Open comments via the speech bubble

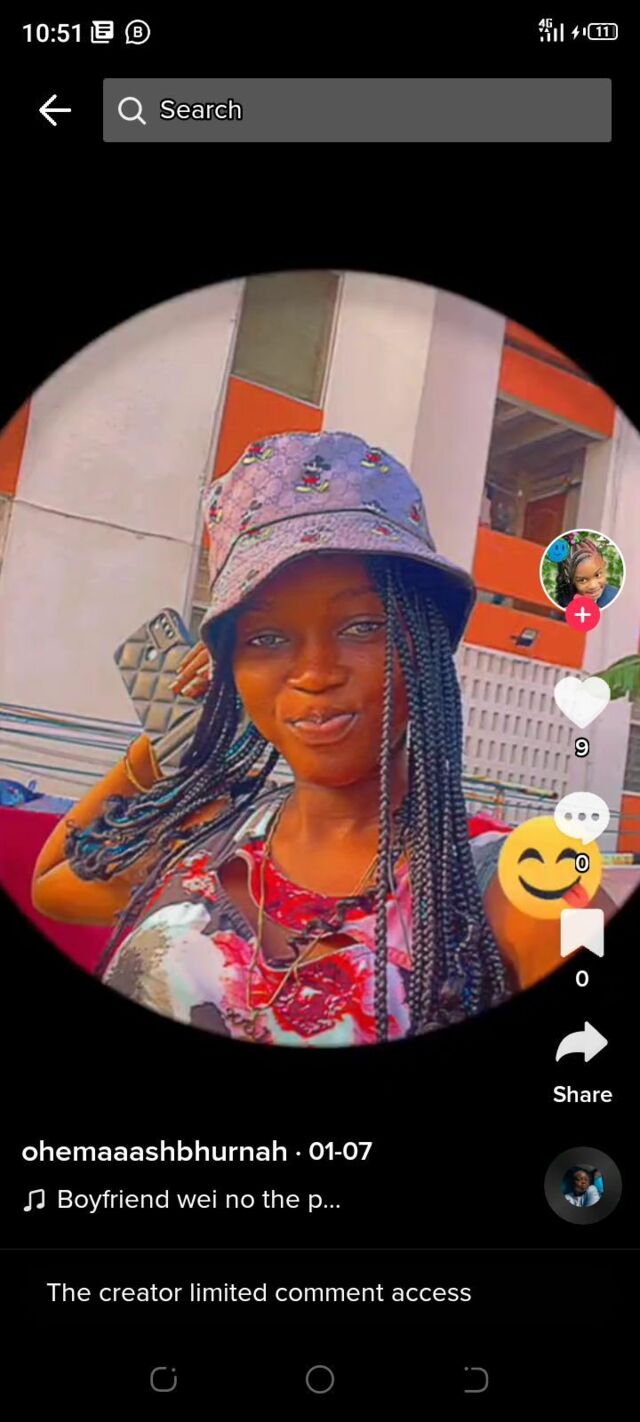(582, 816)
